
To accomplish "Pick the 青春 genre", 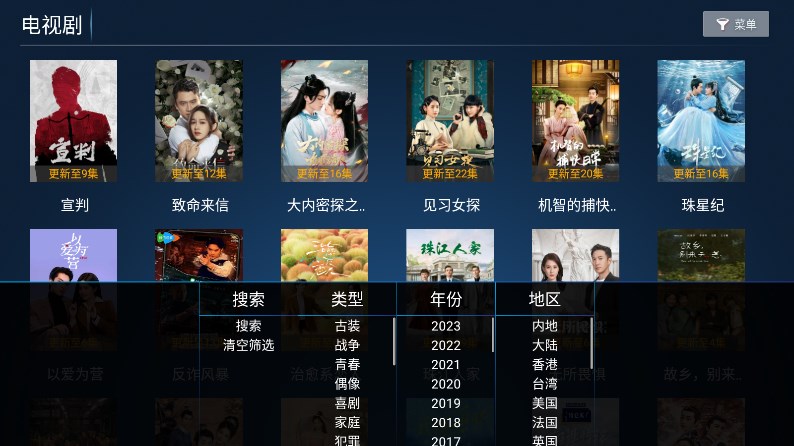I will tap(347, 365).
